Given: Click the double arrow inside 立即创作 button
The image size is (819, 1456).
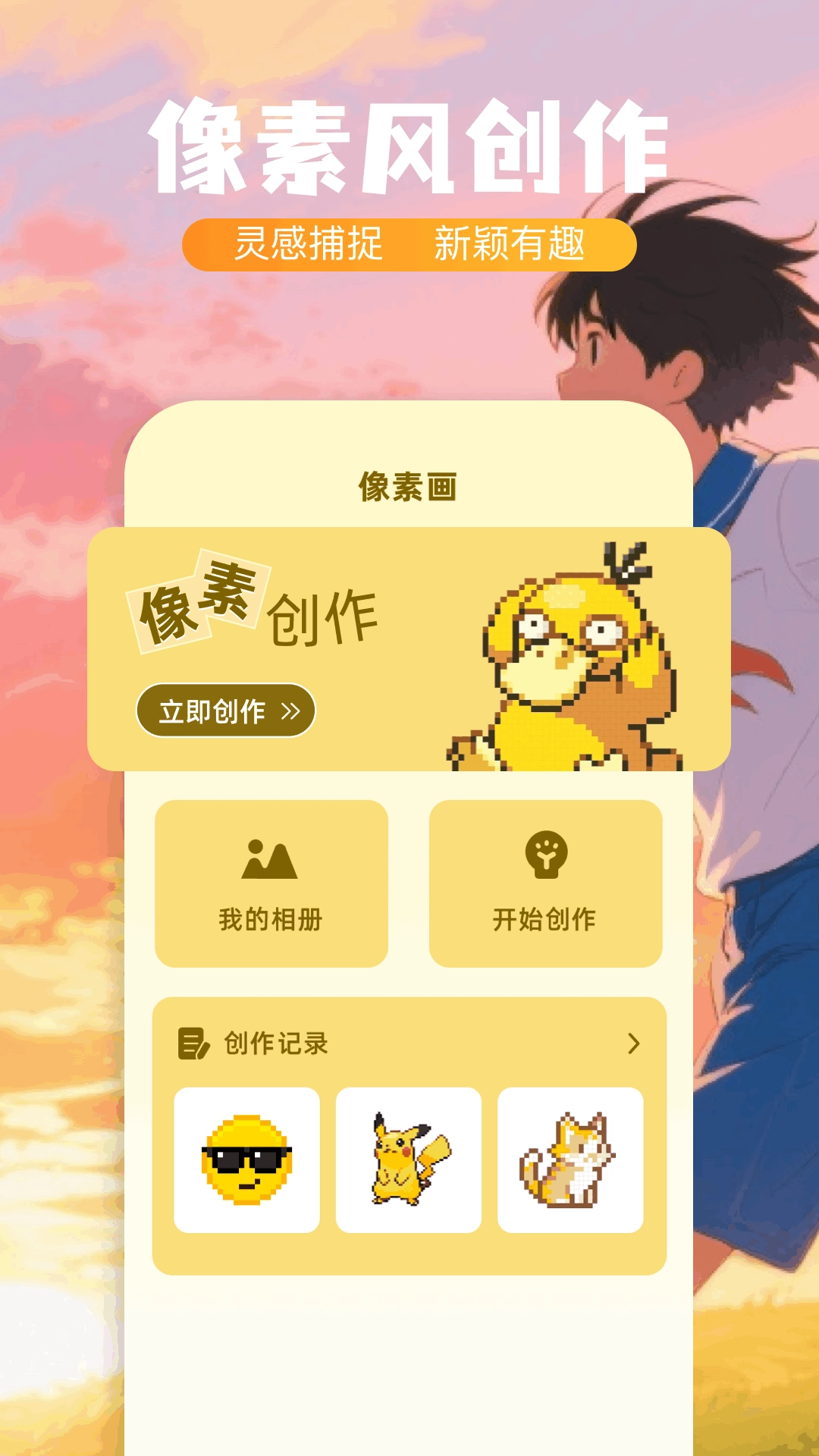Looking at the screenshot, I should click(x=290, y=711).
